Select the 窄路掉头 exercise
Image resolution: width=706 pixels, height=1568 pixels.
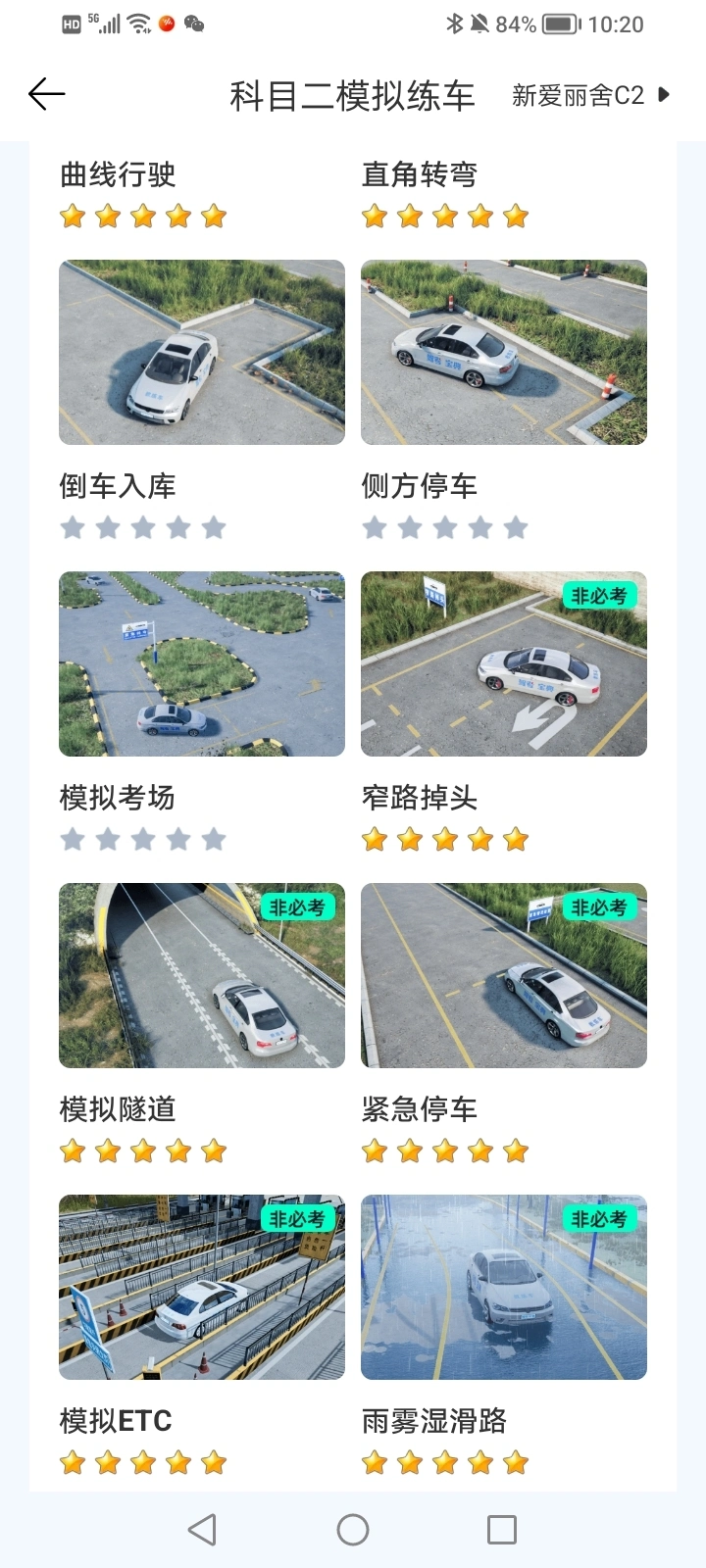point(503,663)
